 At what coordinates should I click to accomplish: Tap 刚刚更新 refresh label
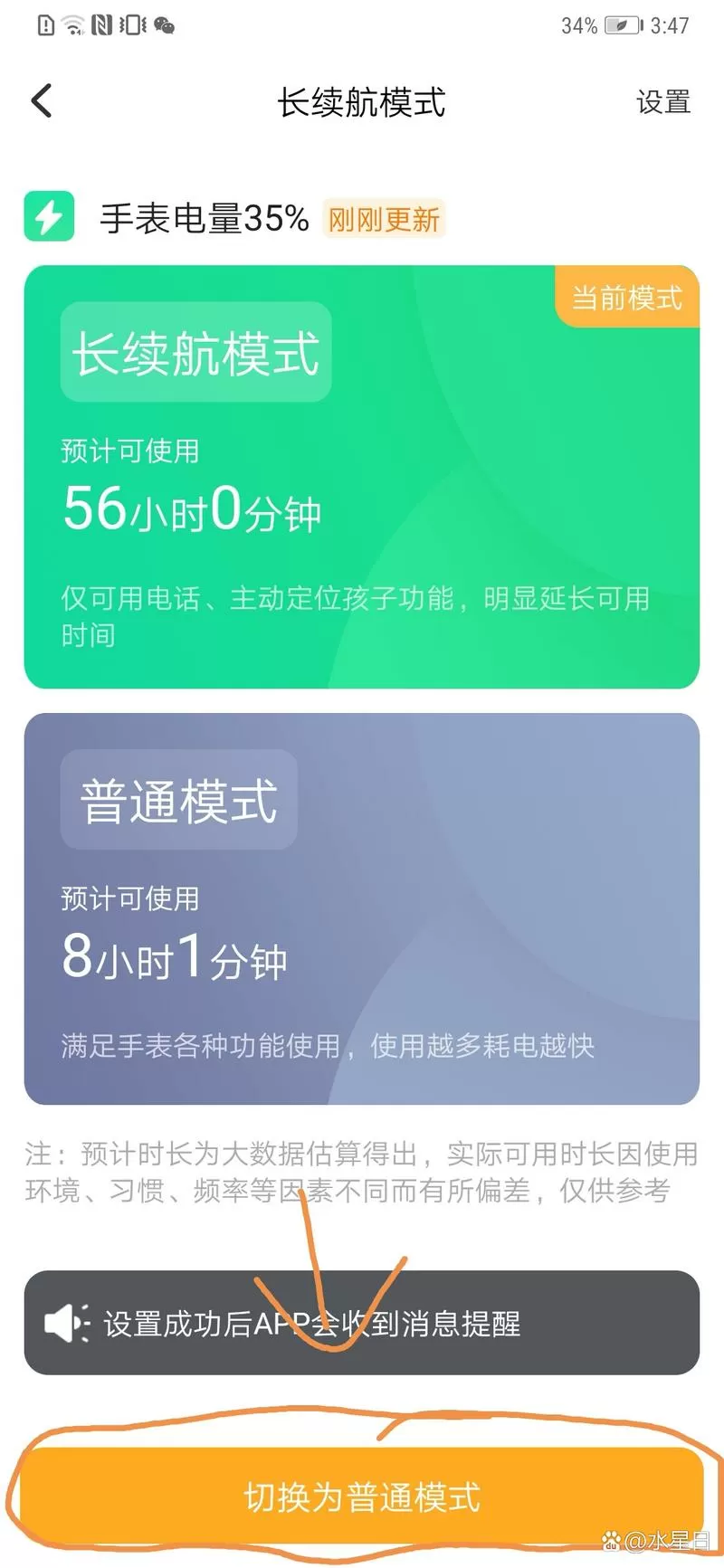(382, 218)
